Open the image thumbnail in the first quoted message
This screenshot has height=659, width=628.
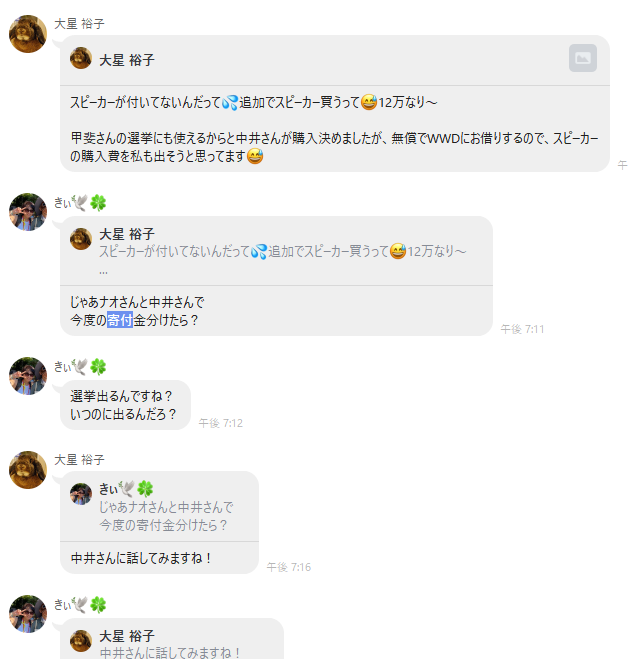(583, 58)
